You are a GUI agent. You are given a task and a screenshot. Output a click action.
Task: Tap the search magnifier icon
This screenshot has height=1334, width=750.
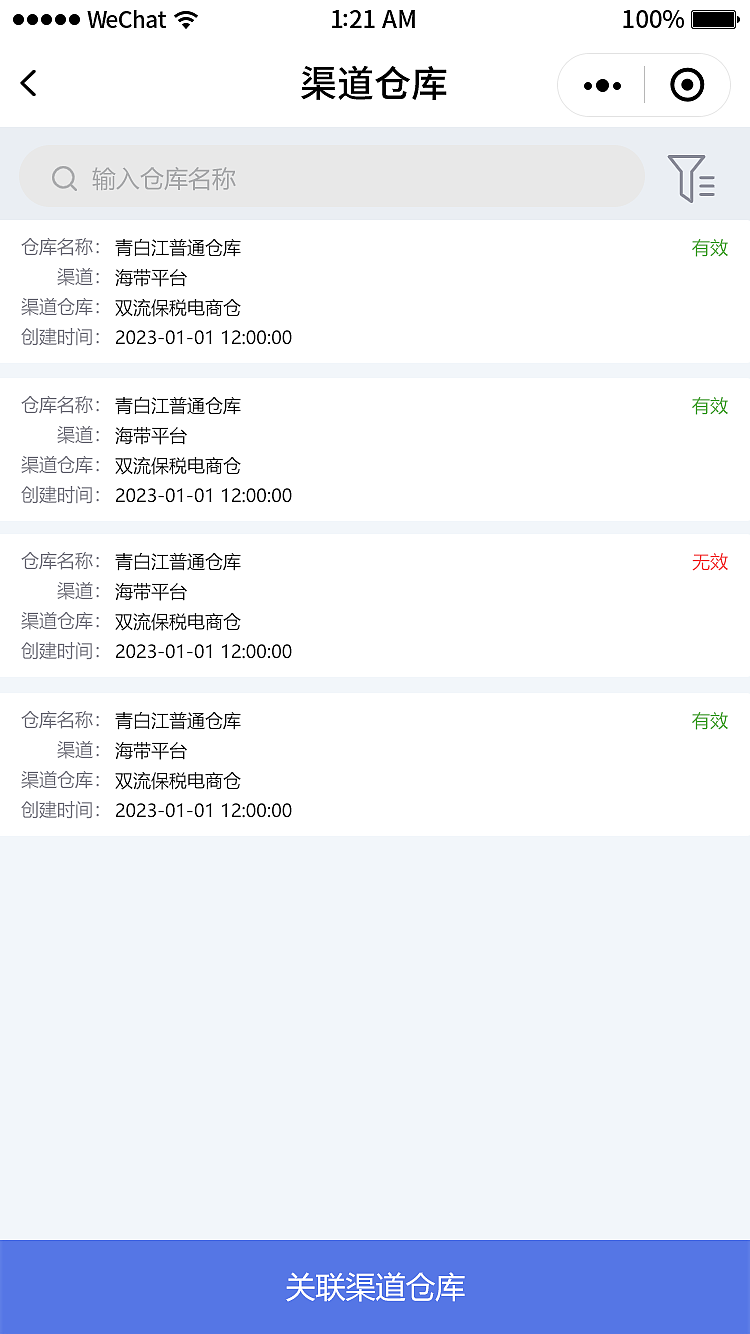64,178
